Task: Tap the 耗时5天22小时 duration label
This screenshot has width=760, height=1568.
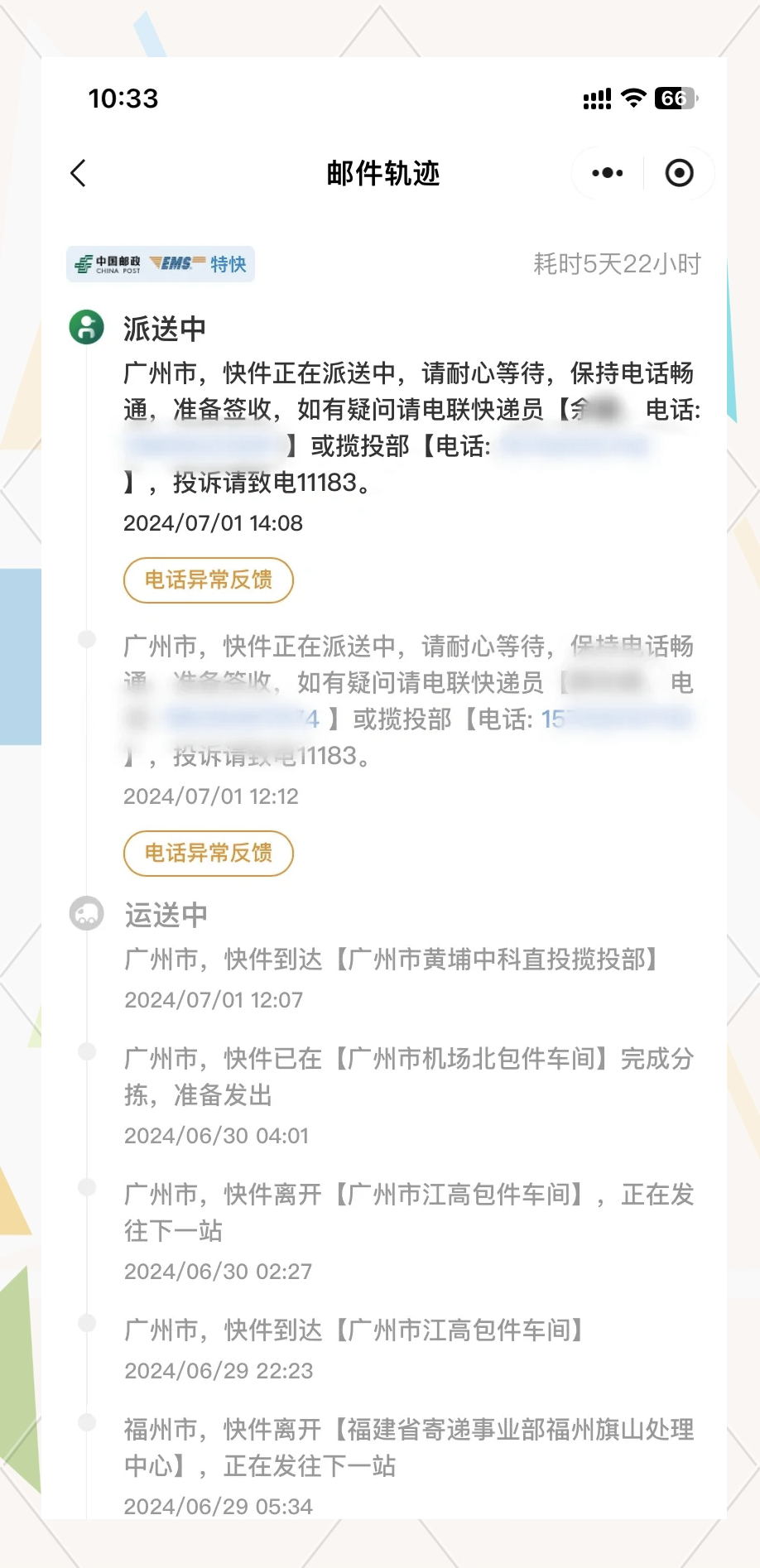Action: tap(616, 264)
